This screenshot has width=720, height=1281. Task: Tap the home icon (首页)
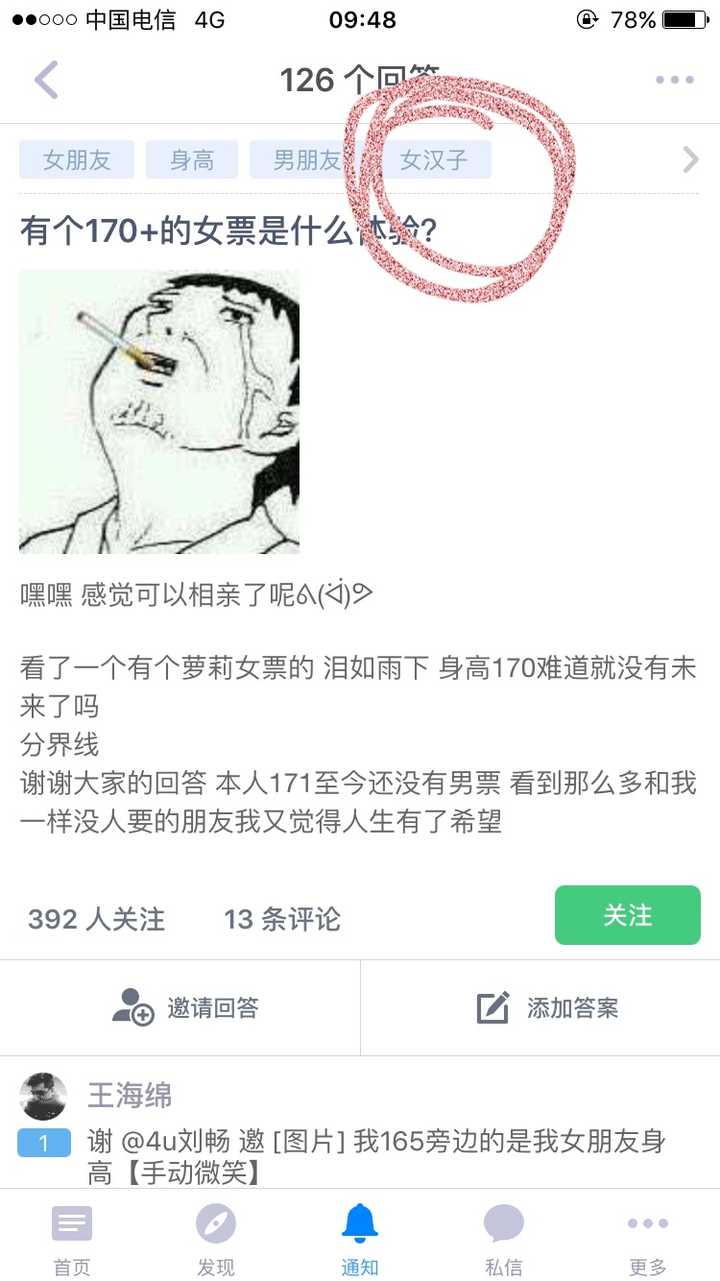71,1222
